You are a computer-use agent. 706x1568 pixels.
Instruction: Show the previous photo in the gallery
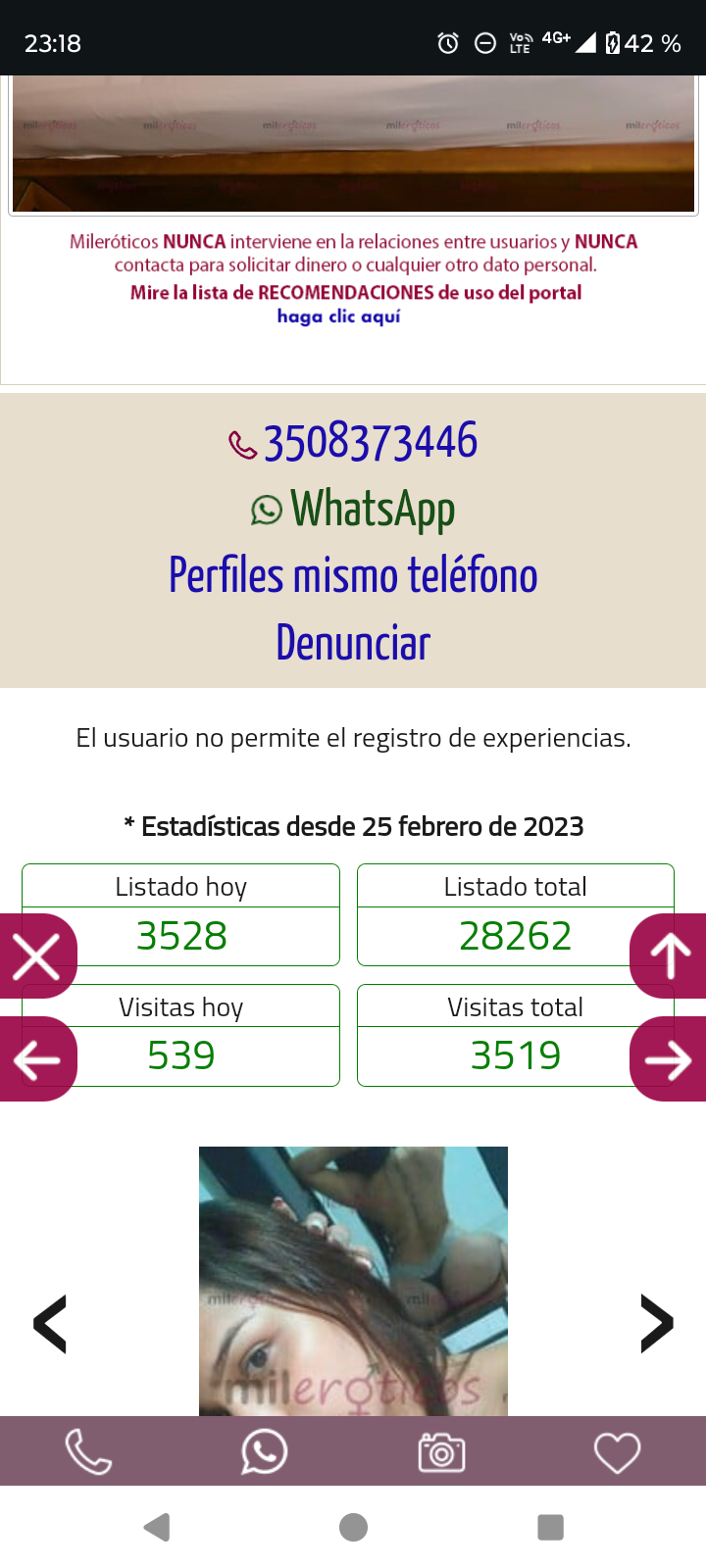coord(50,1324)
